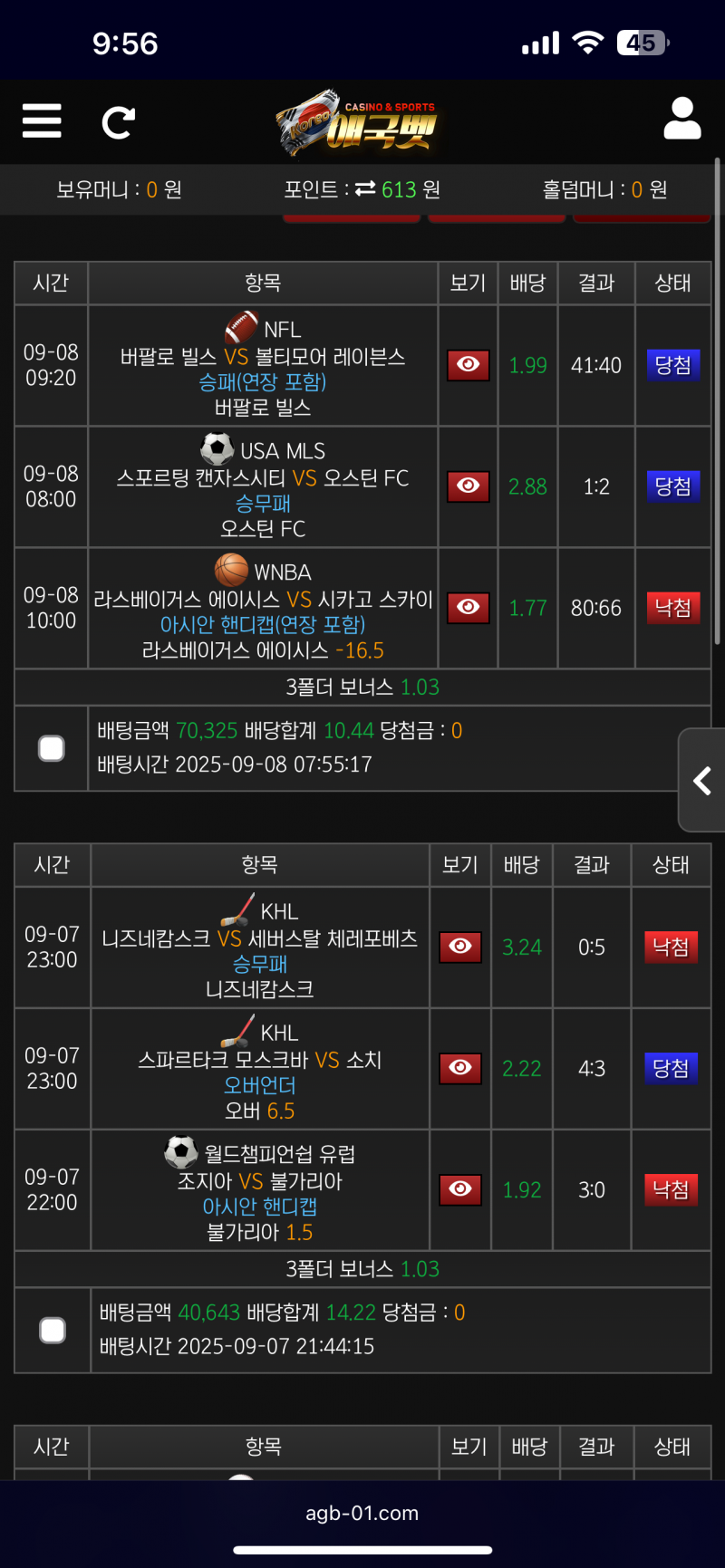Image resolution: width=725 pixels, height=1568 pixels.
Task: Open the user profile icon
Action: tap(681, 119)
